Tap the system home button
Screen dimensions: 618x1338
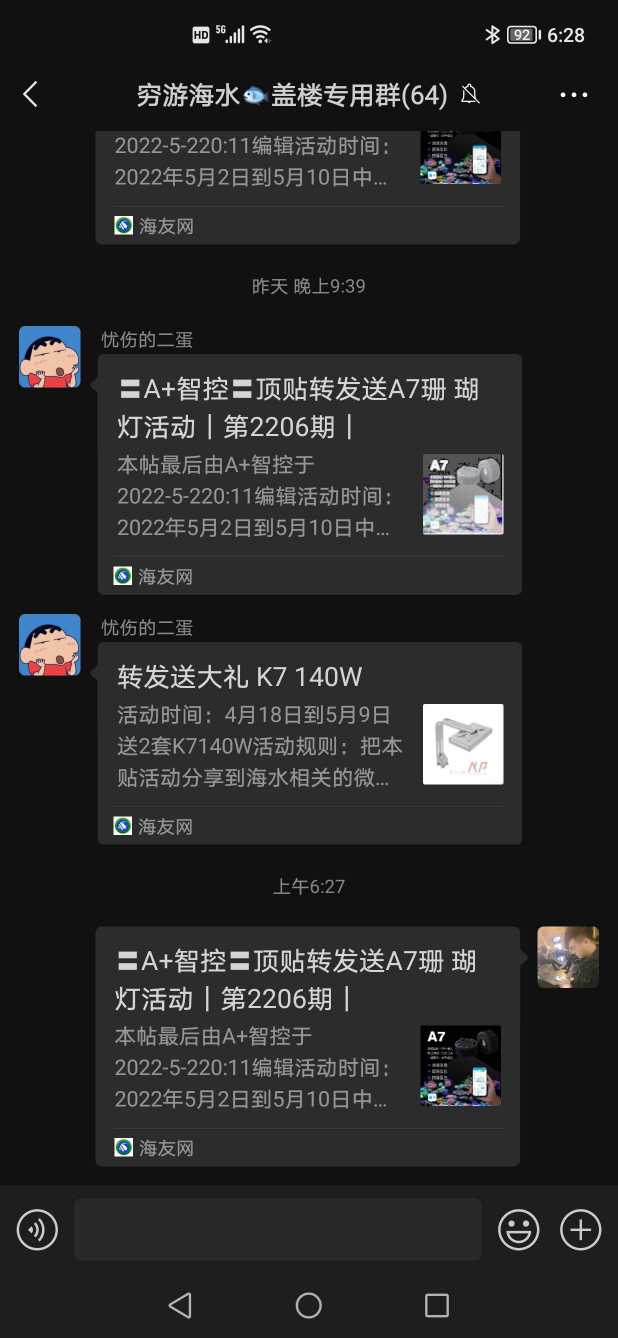309,1305
